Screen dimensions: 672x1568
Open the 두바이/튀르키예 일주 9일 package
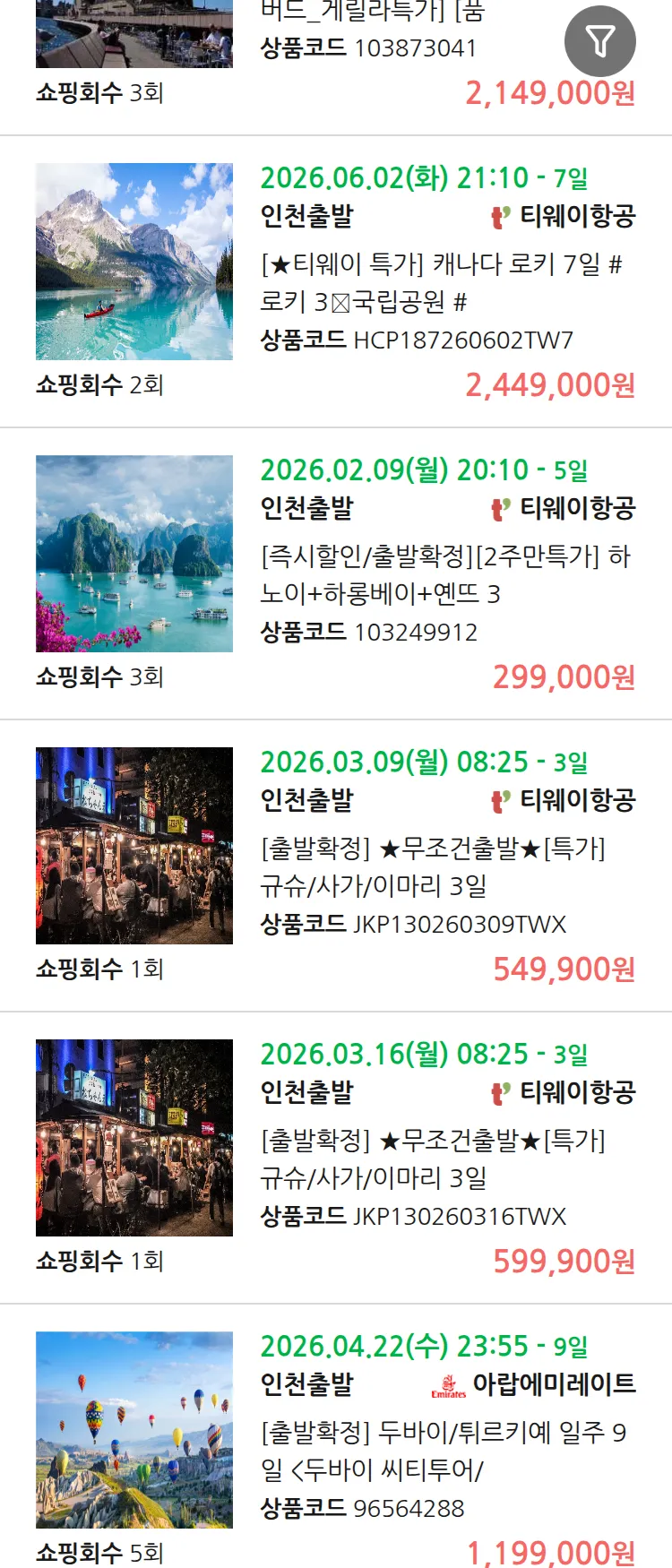443,1451
